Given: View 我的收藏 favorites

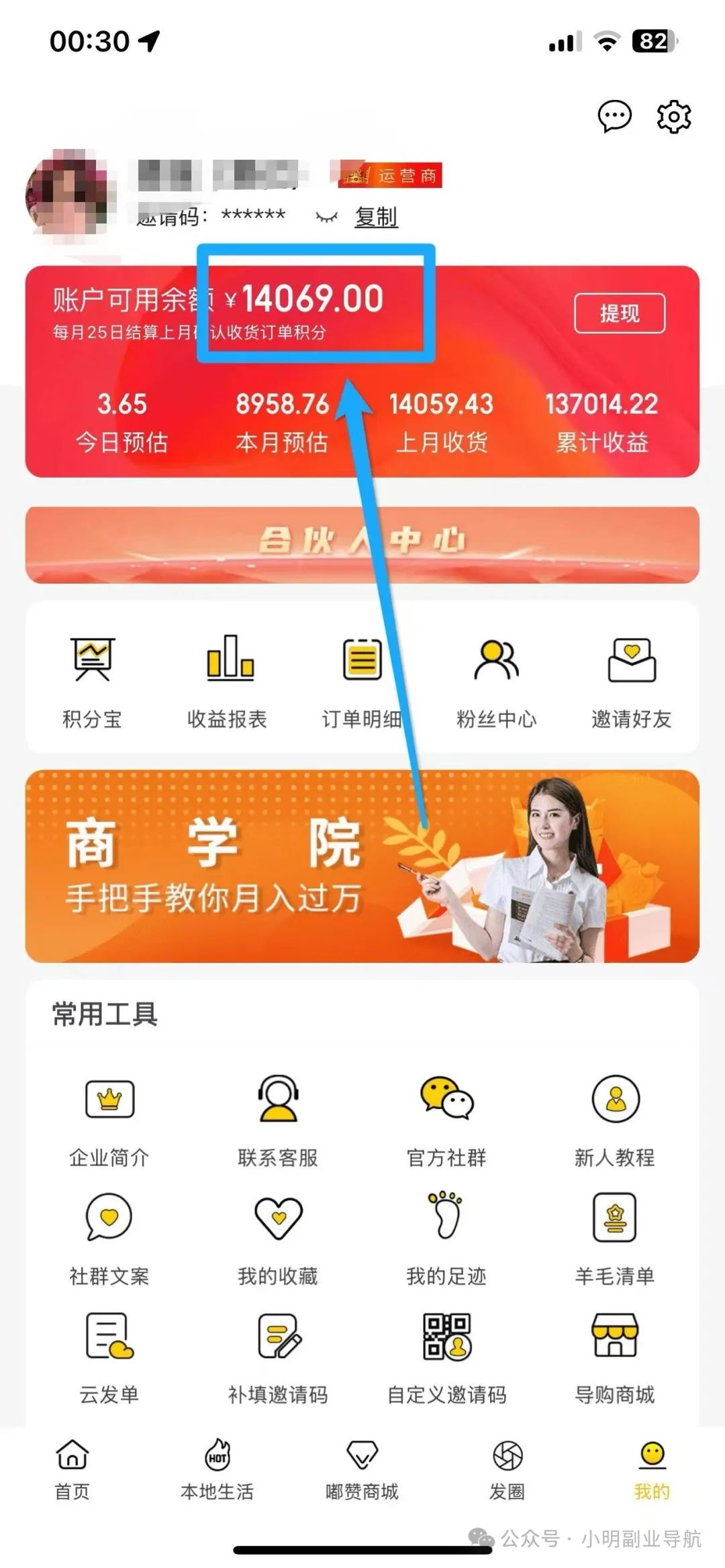Looking at the screenshot, I should [278, 1236].
